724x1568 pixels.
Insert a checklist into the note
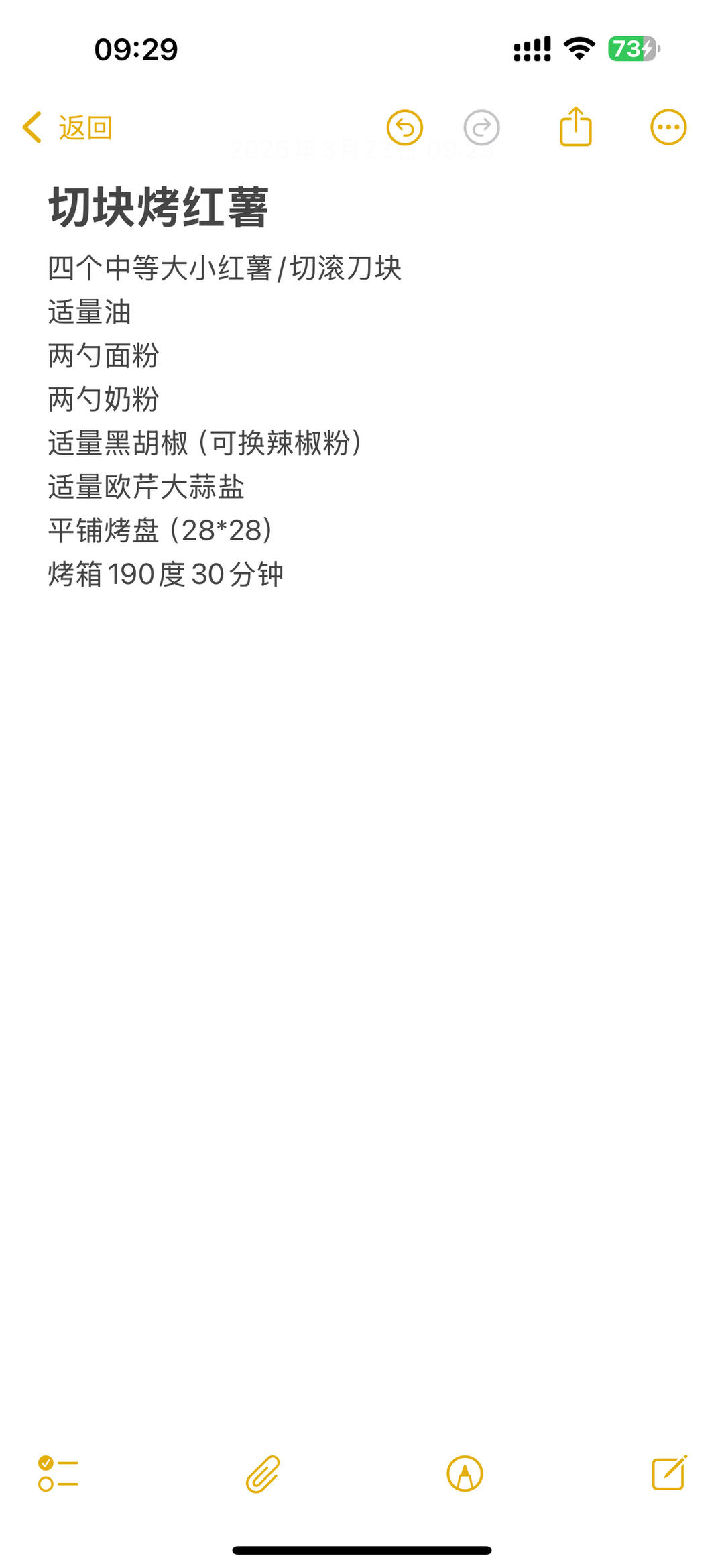[58, 1473]
